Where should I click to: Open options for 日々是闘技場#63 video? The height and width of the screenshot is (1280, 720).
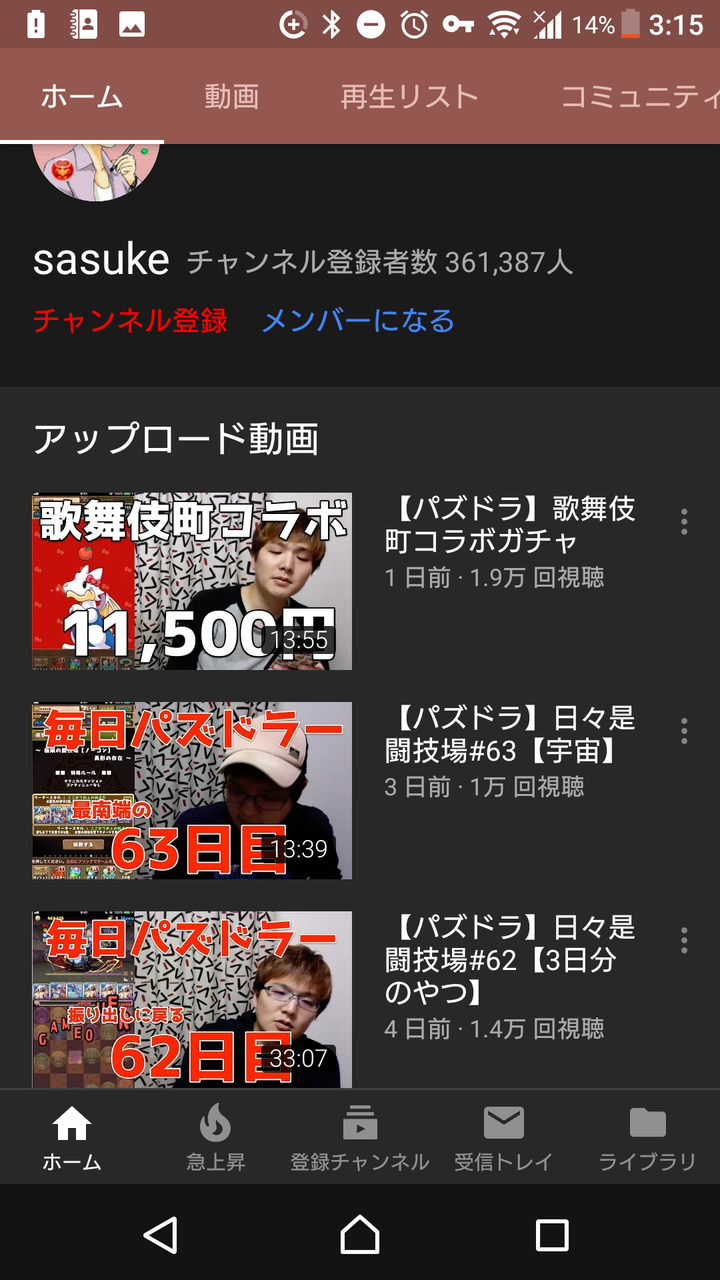coord(684,731)
